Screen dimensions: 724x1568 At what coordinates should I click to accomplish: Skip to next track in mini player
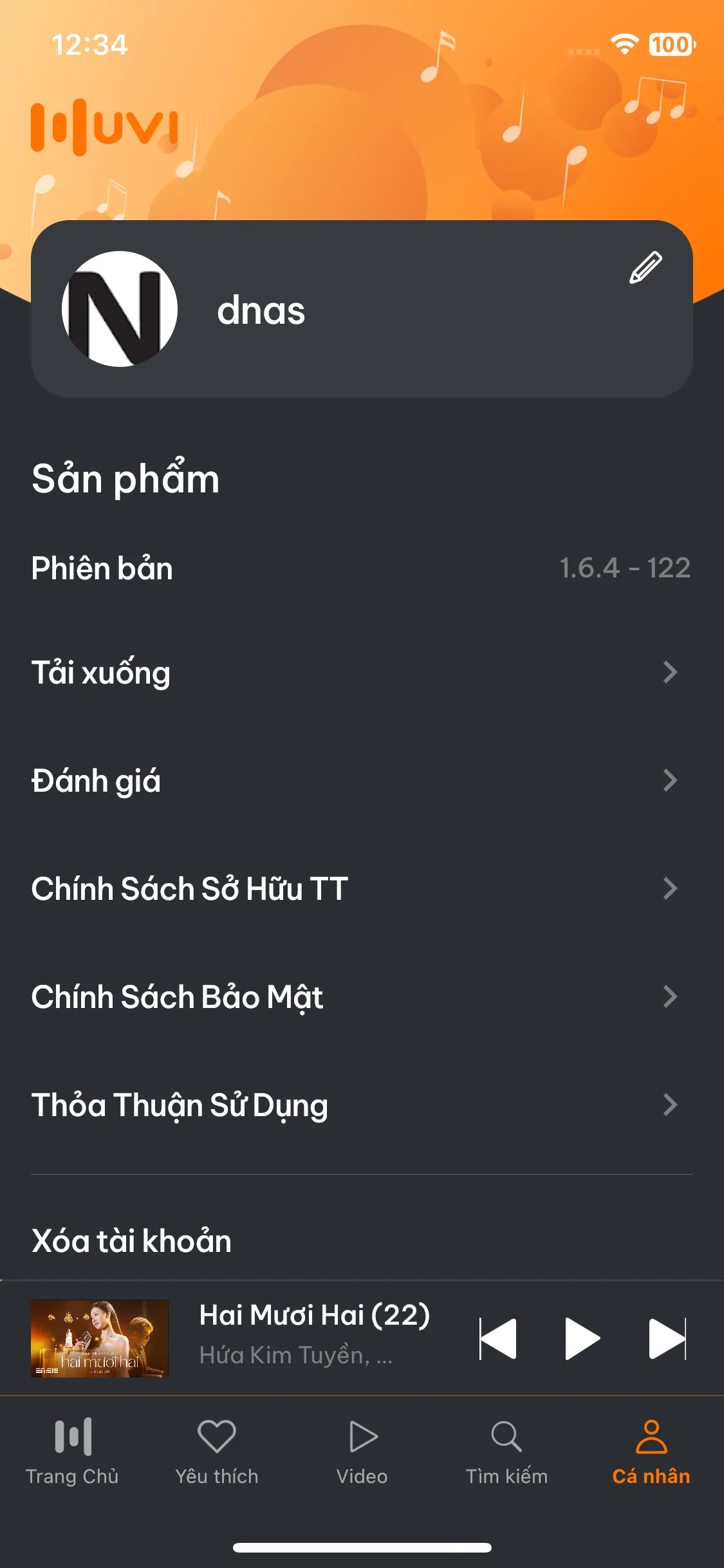(x=667, y=1339)
